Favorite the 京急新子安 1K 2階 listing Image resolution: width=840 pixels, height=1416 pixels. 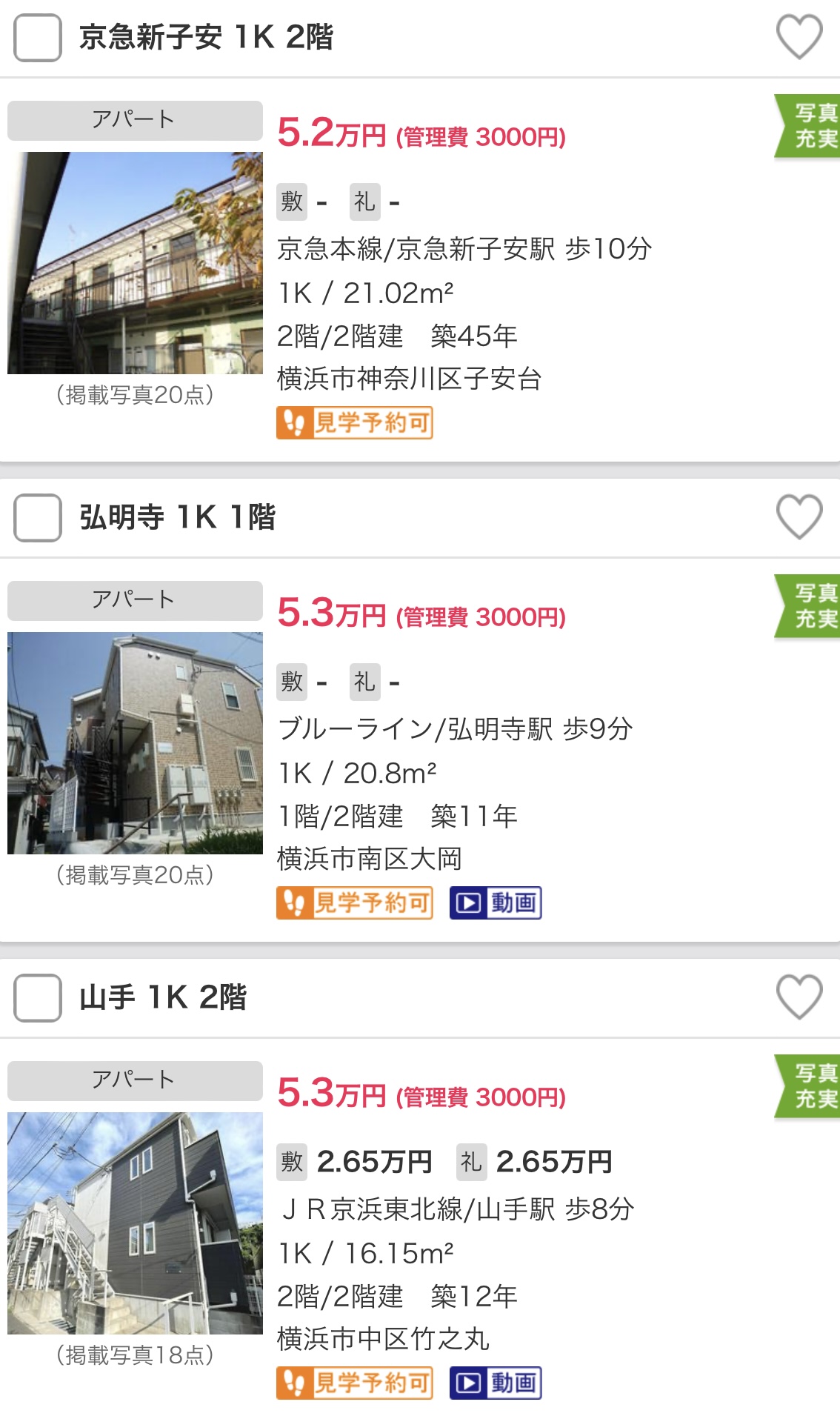pyautogui.click(x=799, y=36)
